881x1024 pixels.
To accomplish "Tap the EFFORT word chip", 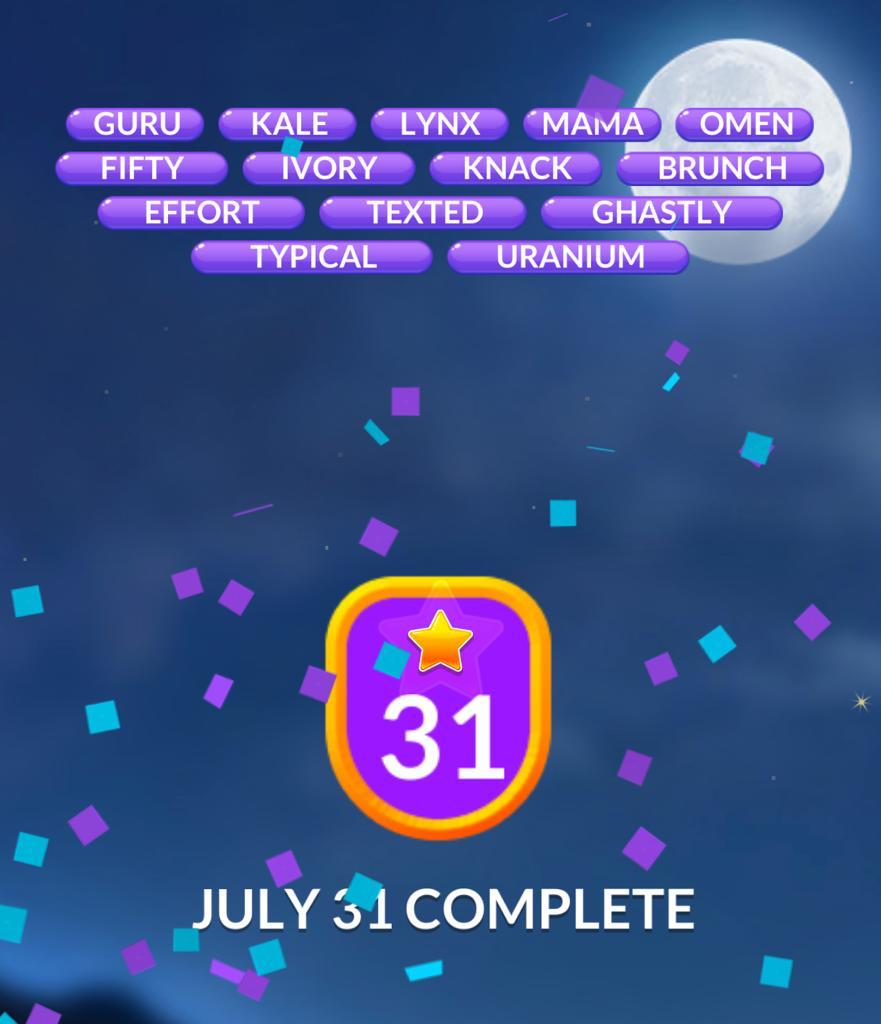I will coord(201,212).
